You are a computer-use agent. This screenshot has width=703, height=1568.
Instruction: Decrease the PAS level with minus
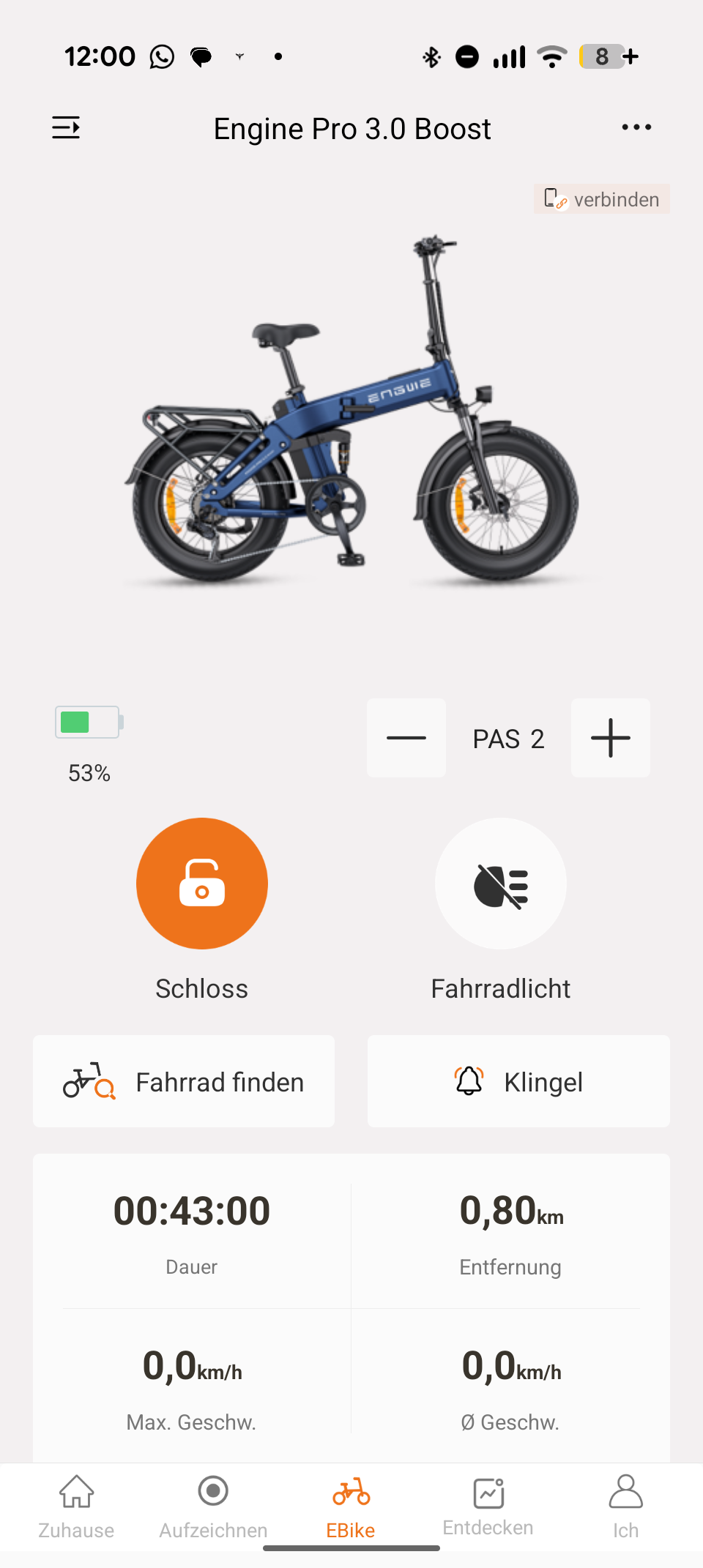(x=406, y=738)
